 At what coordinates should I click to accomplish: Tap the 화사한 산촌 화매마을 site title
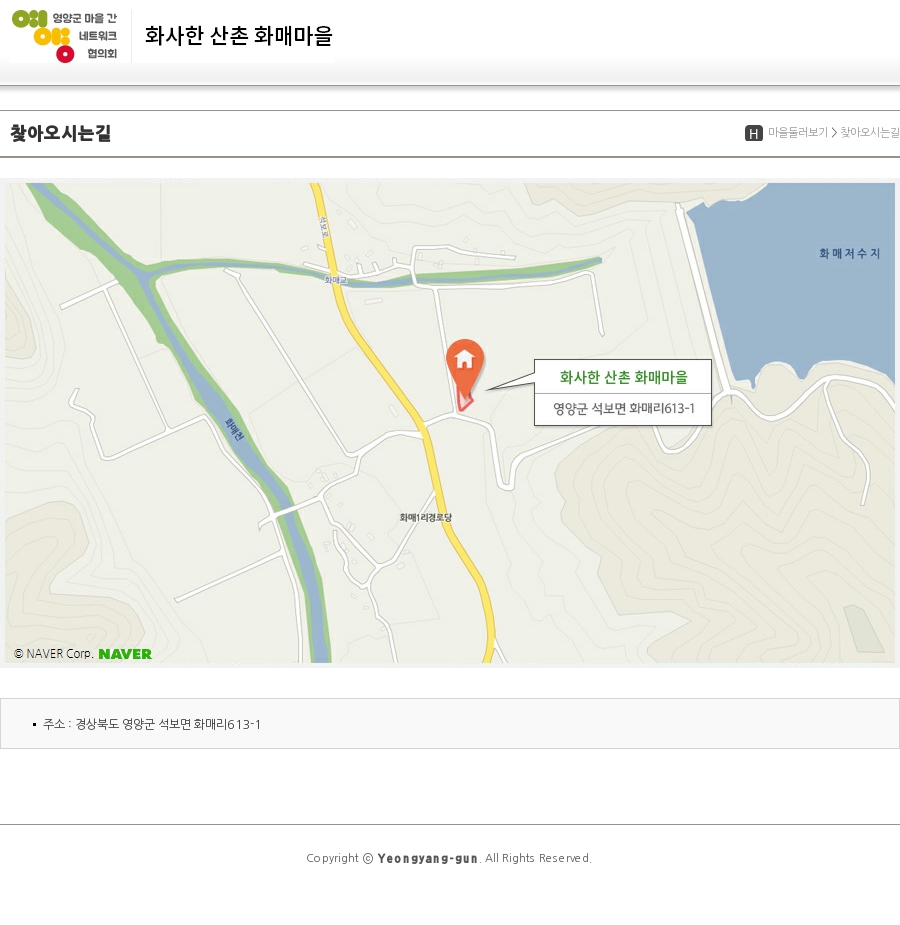(x=238, y=36)
